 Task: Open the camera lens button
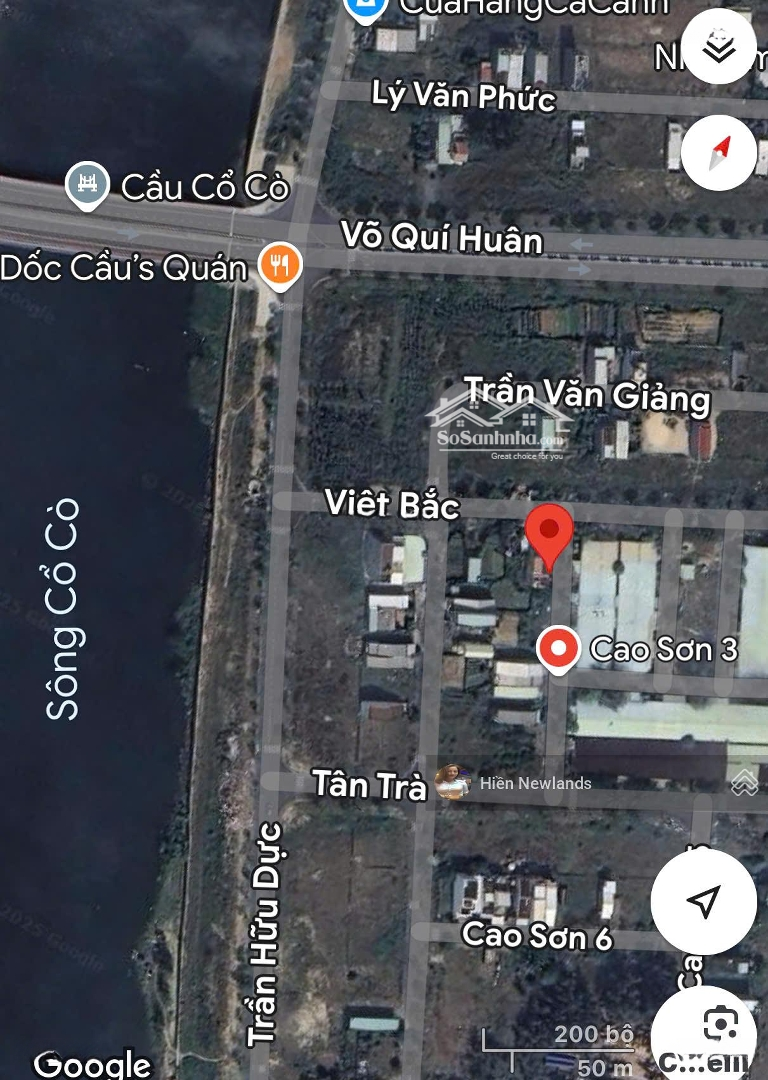click(x=720, y=1026)
